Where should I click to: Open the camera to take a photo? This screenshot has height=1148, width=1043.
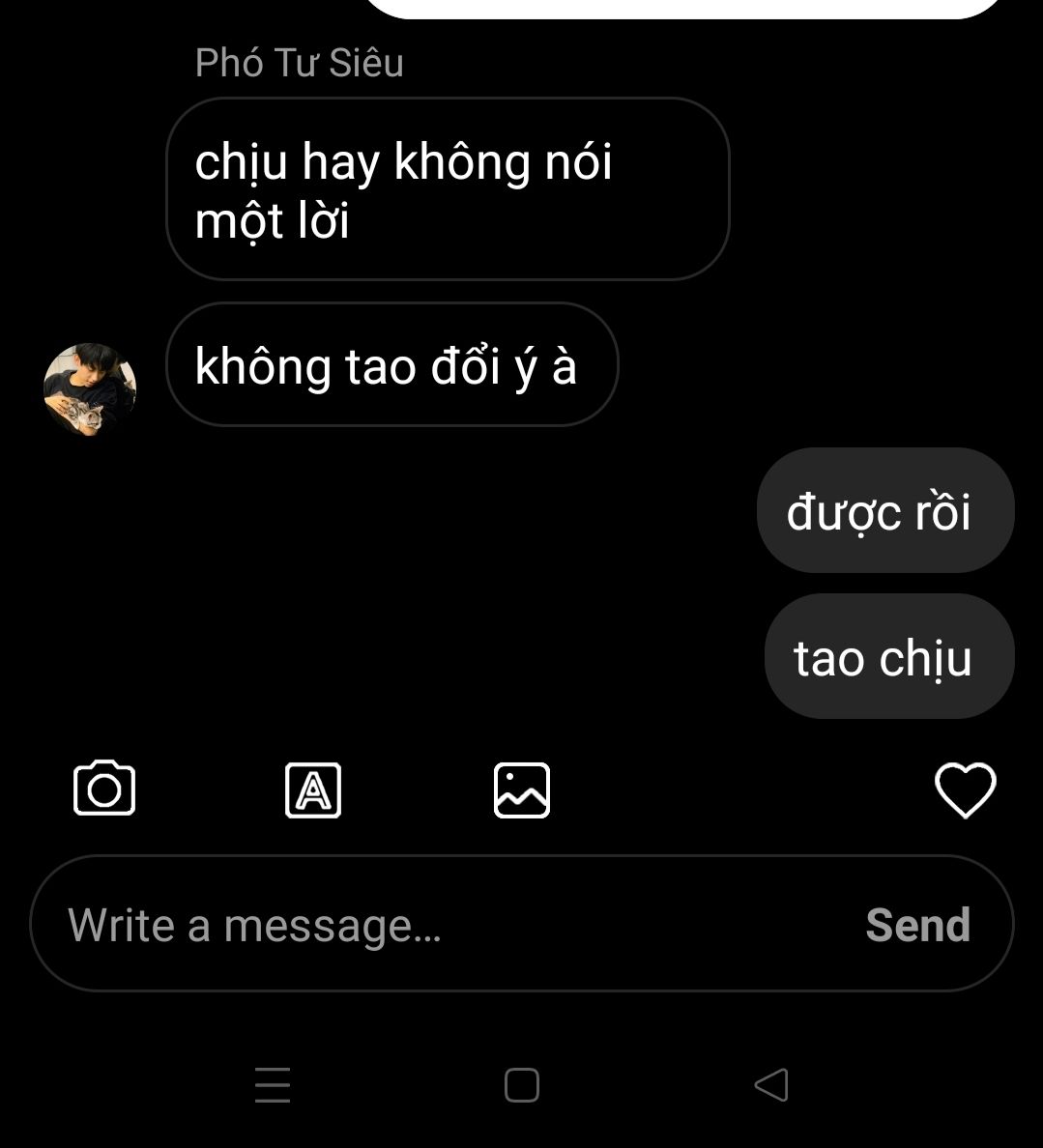(x=104, y=789)
